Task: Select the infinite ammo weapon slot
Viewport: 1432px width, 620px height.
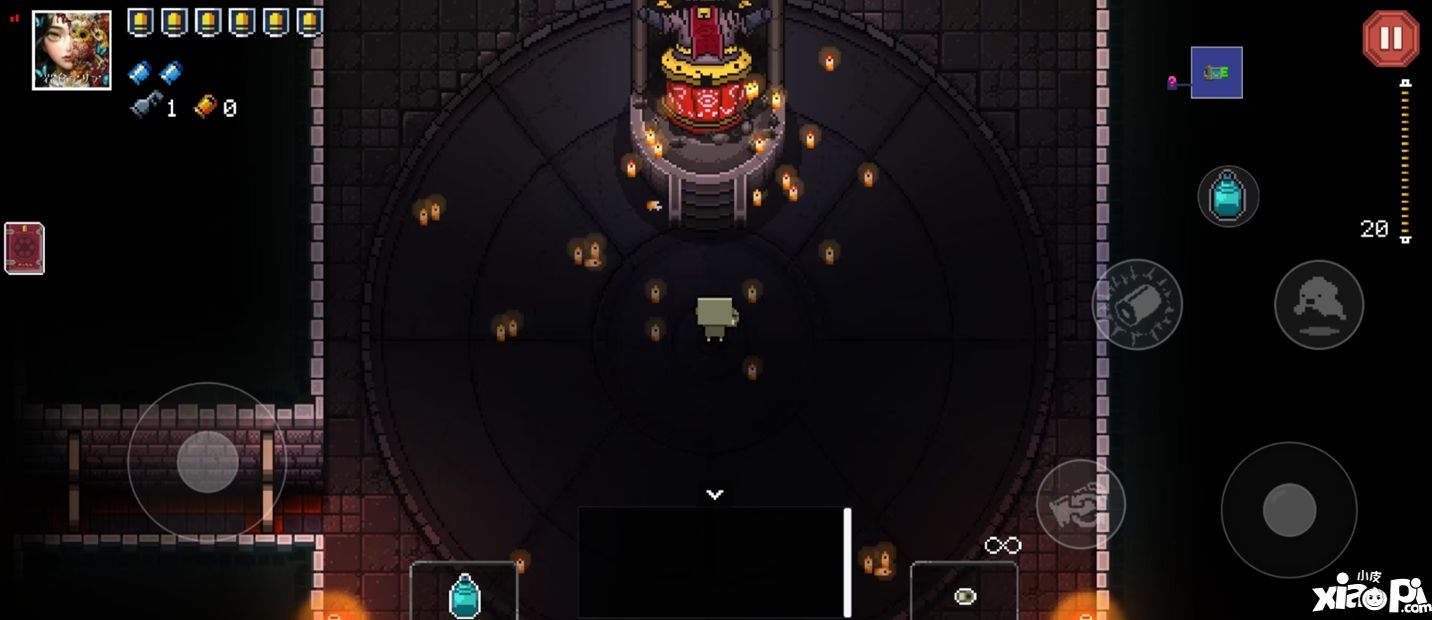Action: coord(964,593)
